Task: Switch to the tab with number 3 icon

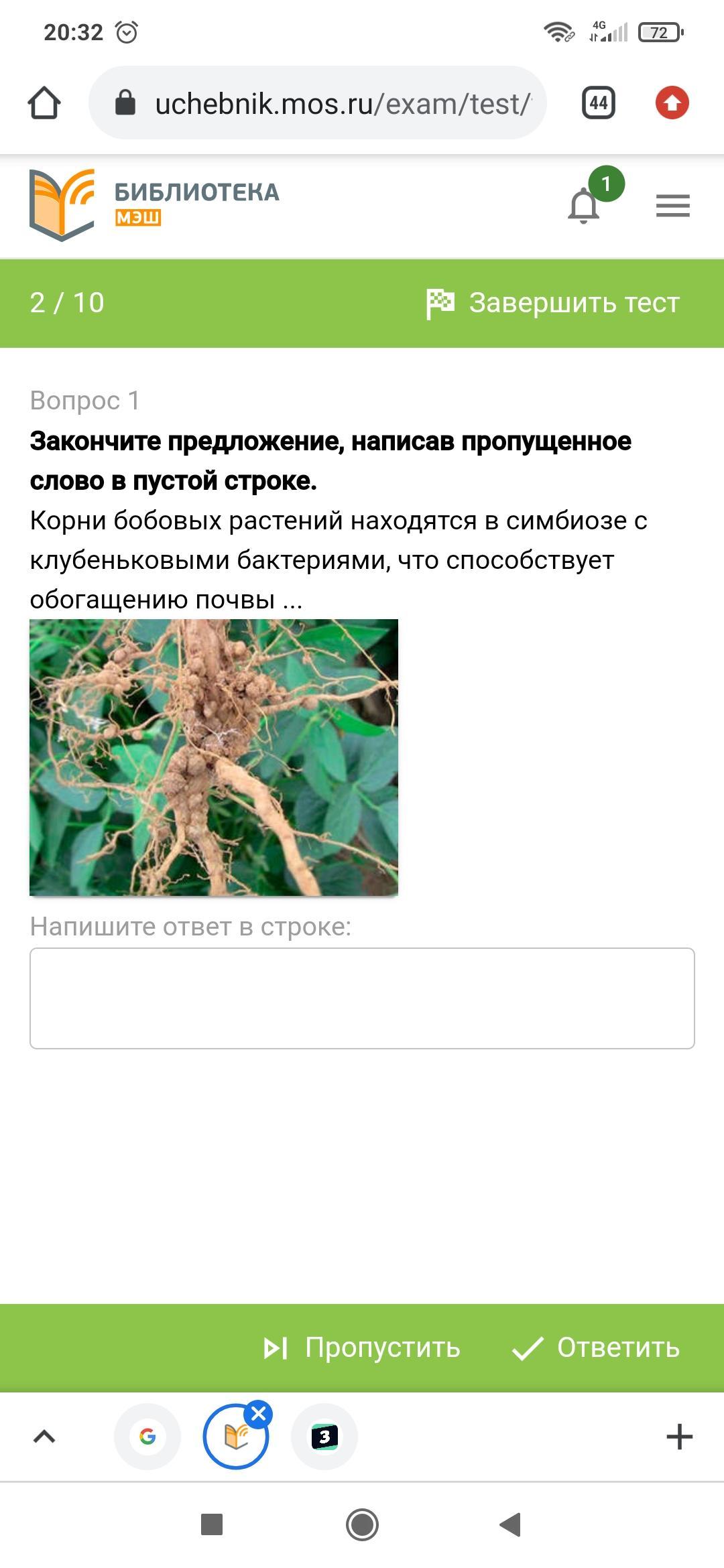Action: [324, 1436]
